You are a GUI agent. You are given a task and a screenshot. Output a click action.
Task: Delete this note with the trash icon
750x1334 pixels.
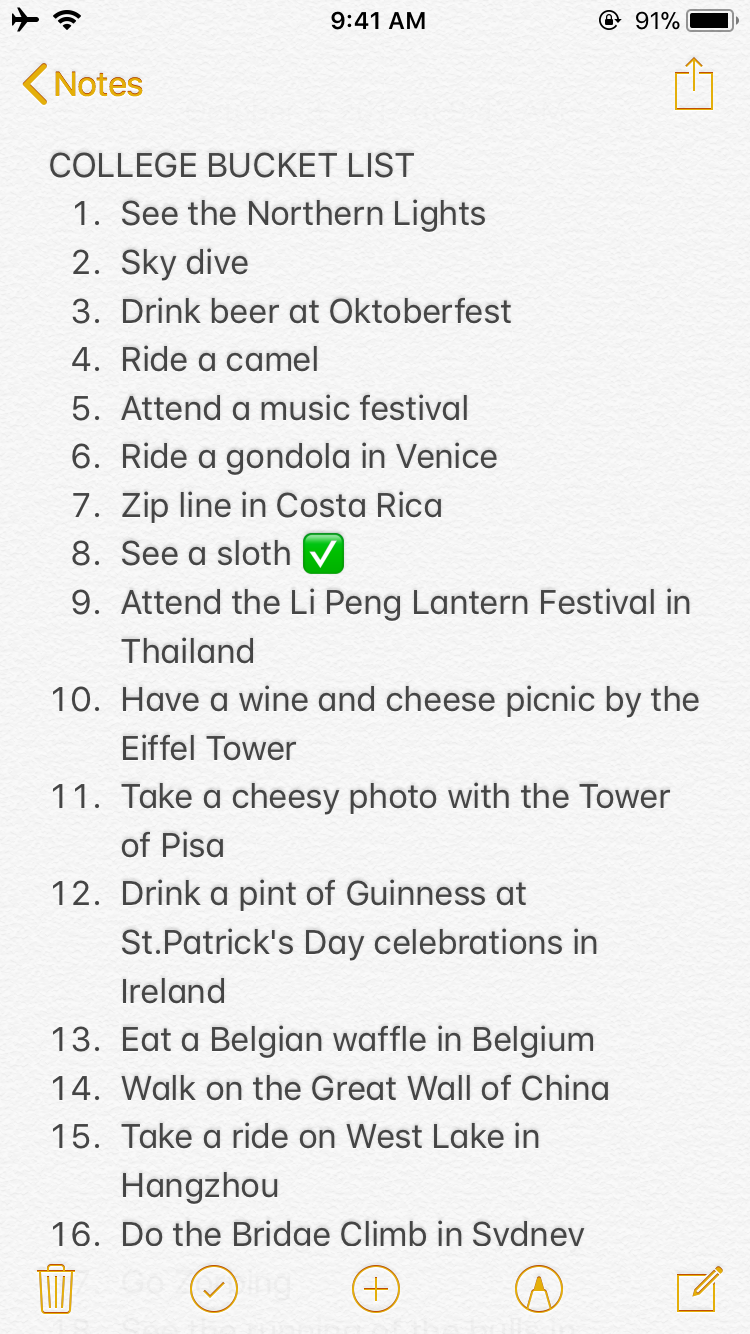click(x=56, y=1288)
